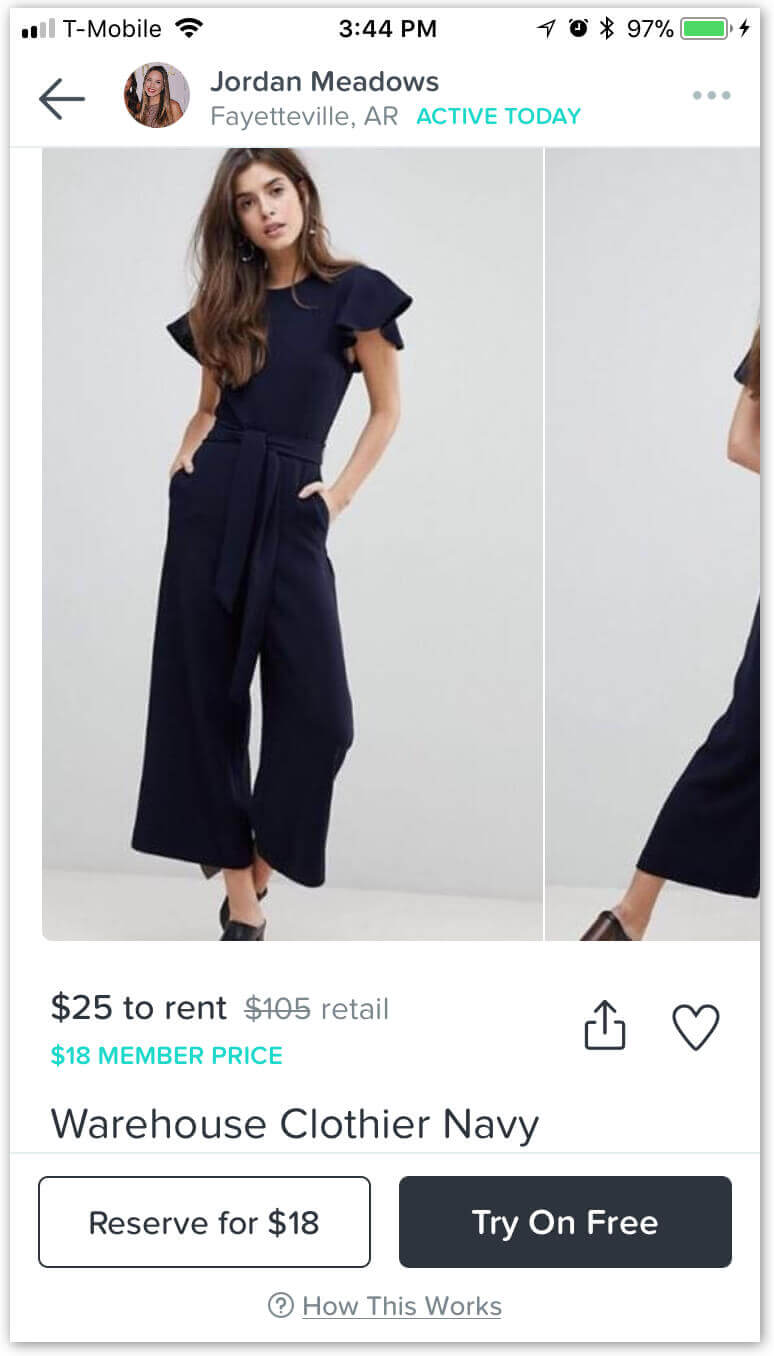The width and height of the screenshot is (774, 1356).
Task: Open the How This Works link
Action: coord(400,1306)
